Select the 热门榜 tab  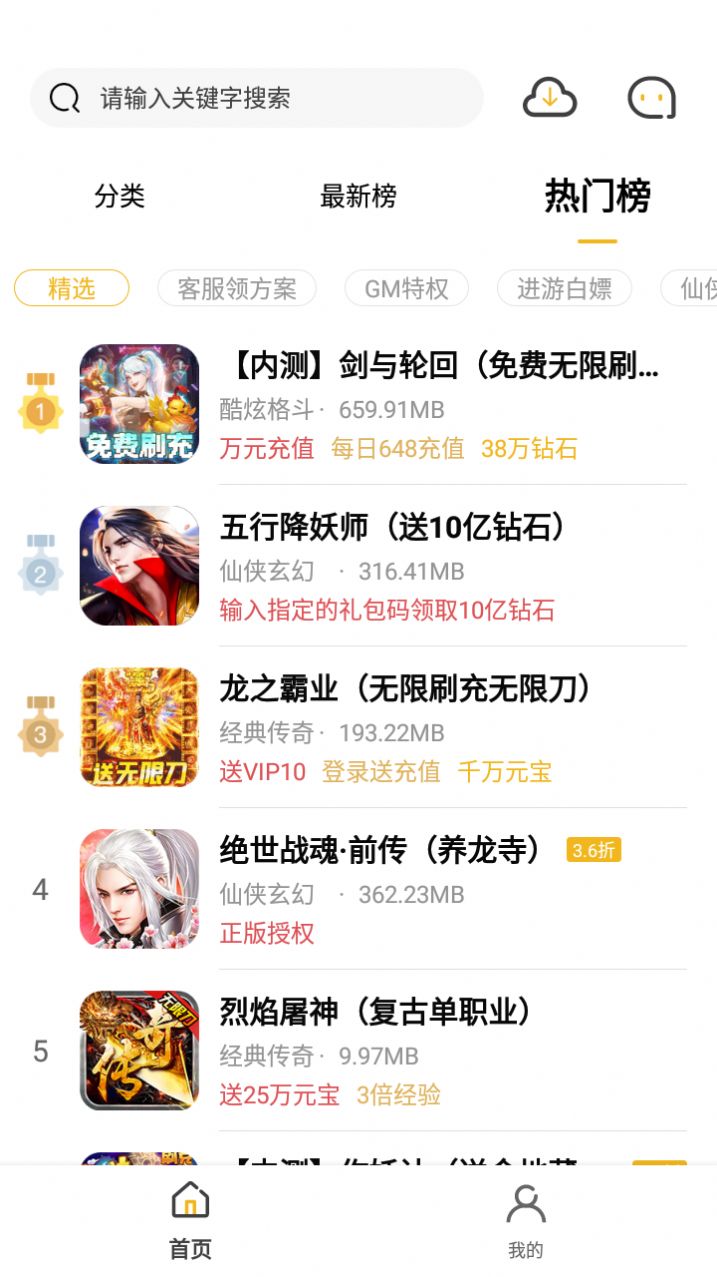click(x=597, y=196)
